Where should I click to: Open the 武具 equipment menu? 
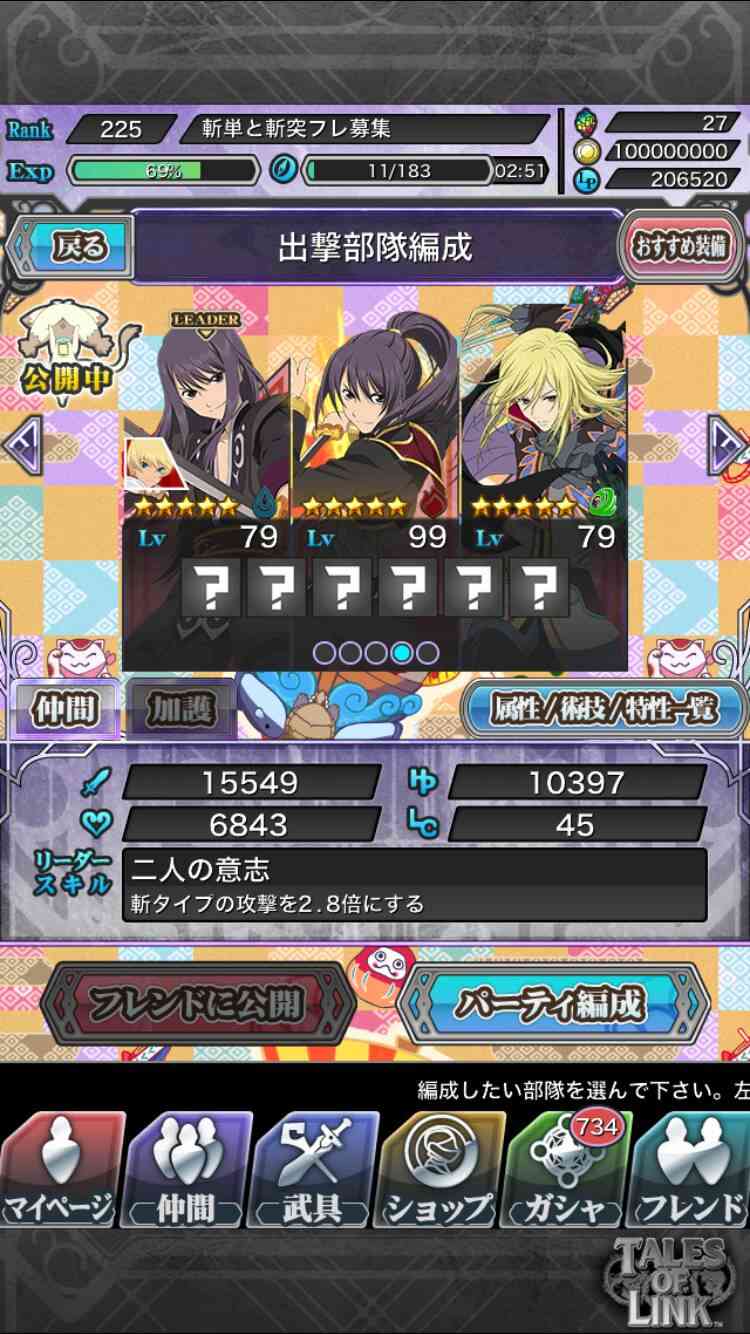[312, 1170]
